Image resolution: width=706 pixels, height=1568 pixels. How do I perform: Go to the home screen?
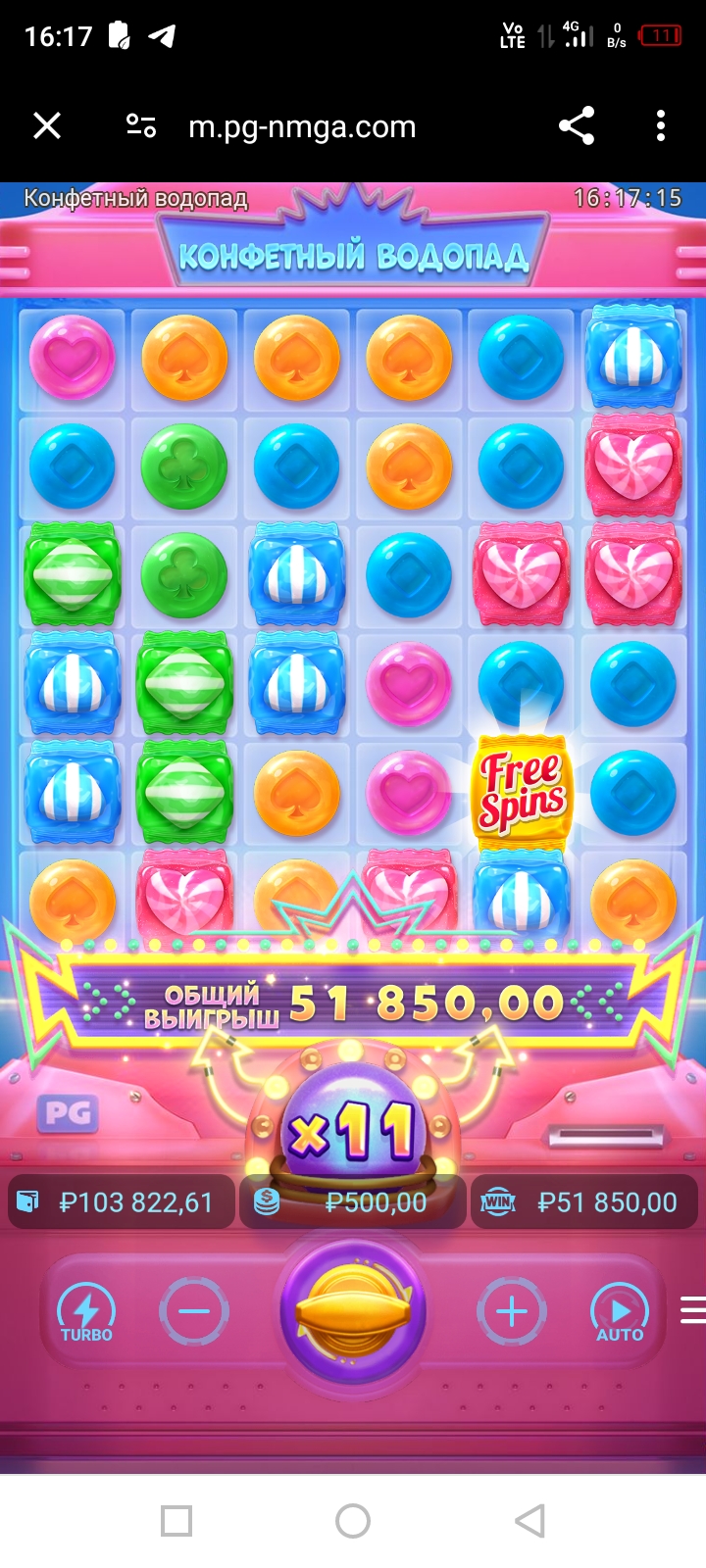coord(353,1521)
